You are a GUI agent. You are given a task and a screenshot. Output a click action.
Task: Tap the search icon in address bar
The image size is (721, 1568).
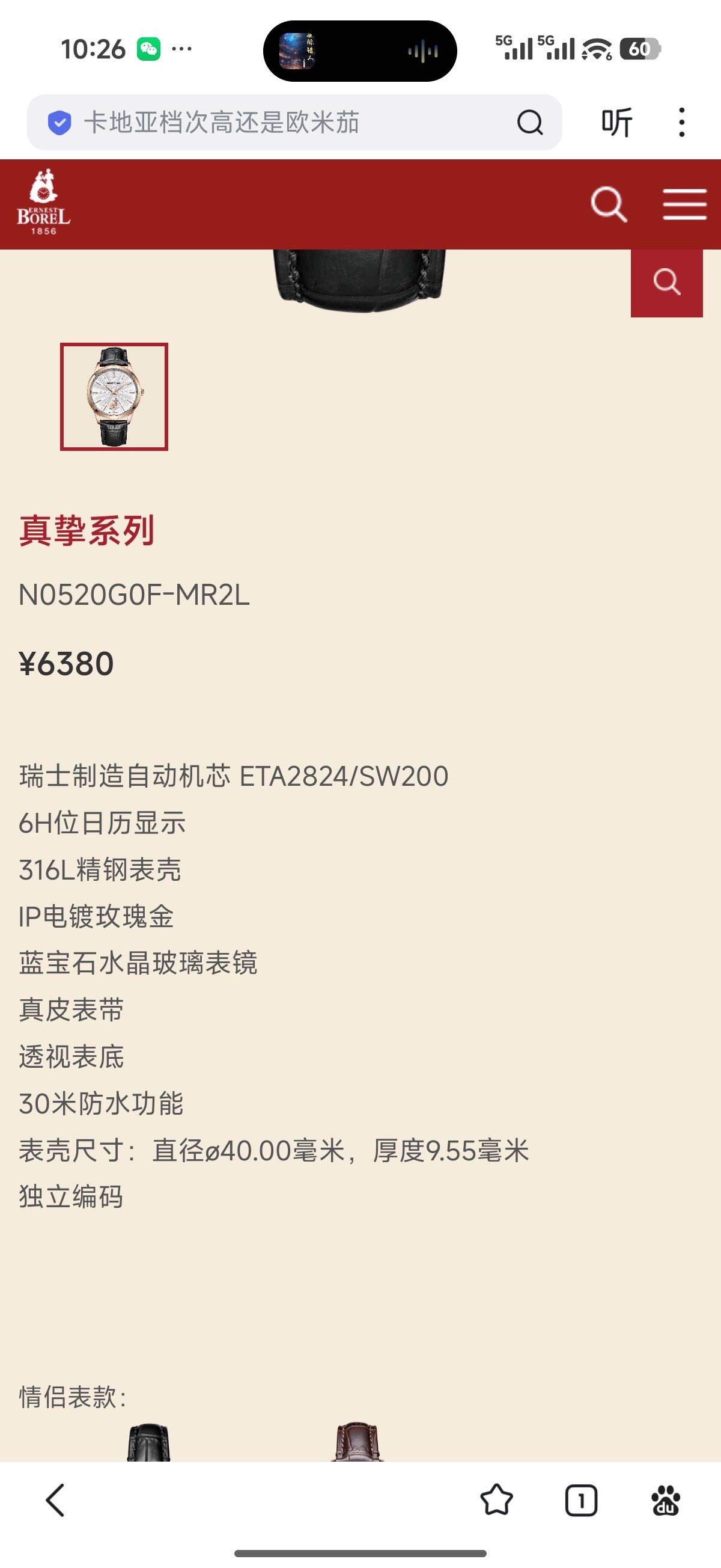tap(529, 122)
